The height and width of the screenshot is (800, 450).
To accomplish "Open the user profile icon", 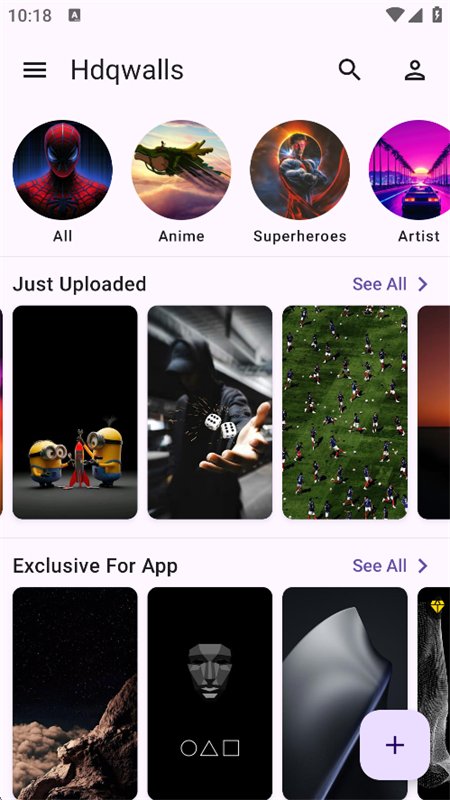I will tap(415, 70).
